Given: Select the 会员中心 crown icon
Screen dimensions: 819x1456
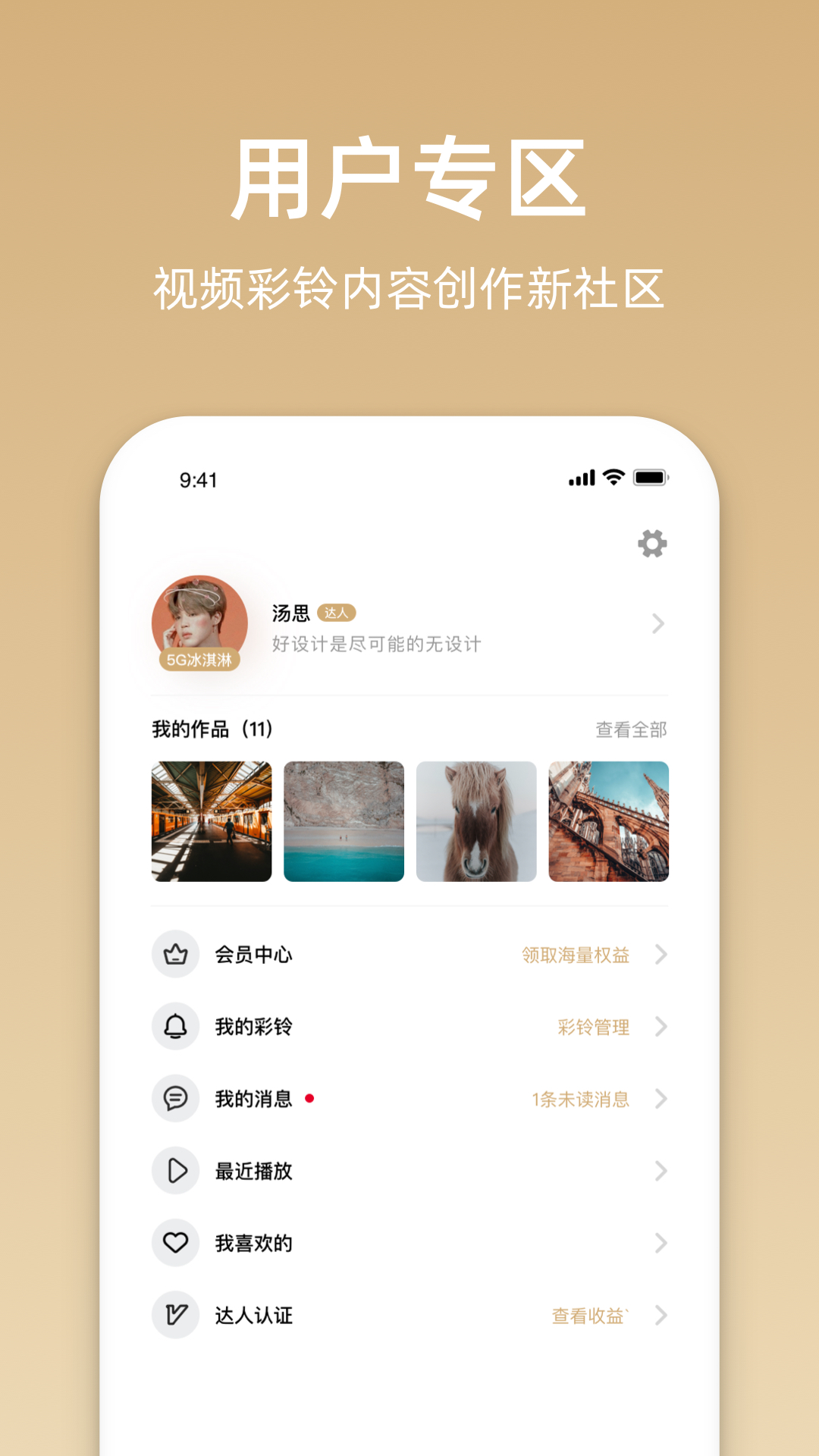Looking at the screenshot, I should click(x=176, y=955).
